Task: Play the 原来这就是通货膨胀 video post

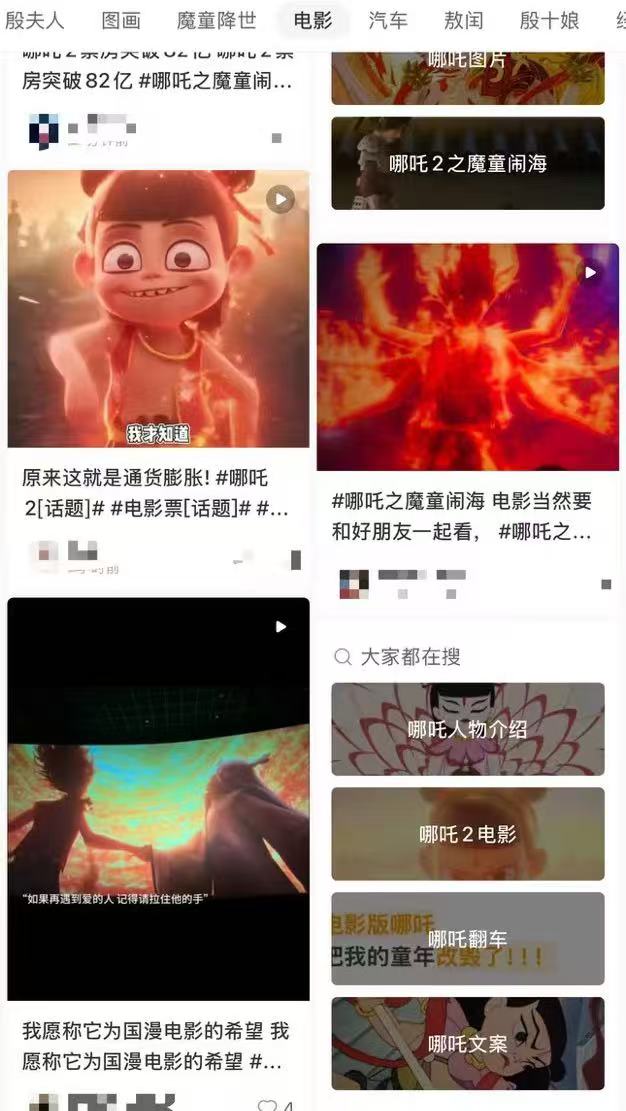Action: [158, 309]
